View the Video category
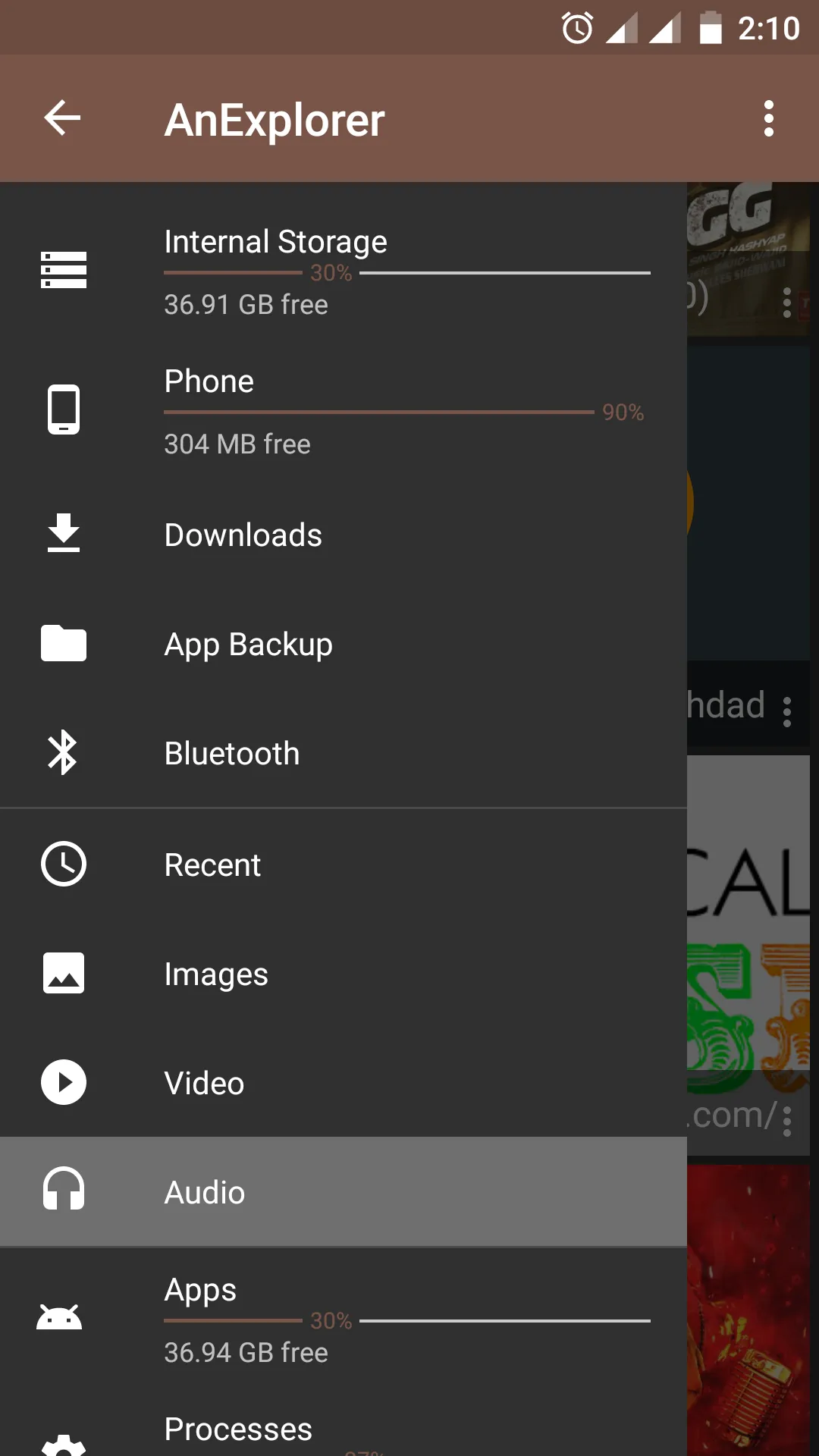This screenshot has height=1456, width=819. coord(343,1083)
